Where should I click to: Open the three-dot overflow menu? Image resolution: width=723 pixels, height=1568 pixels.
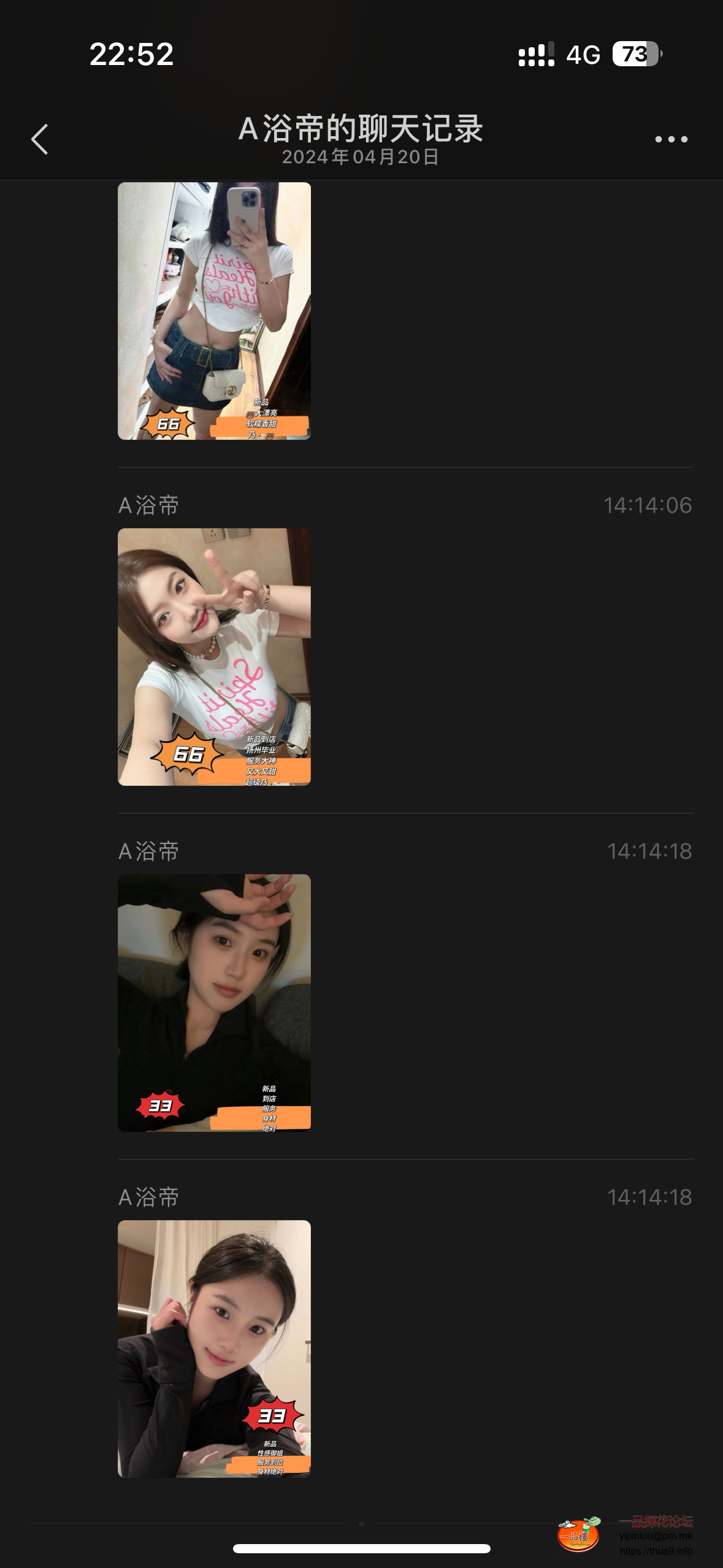(671, 139)
